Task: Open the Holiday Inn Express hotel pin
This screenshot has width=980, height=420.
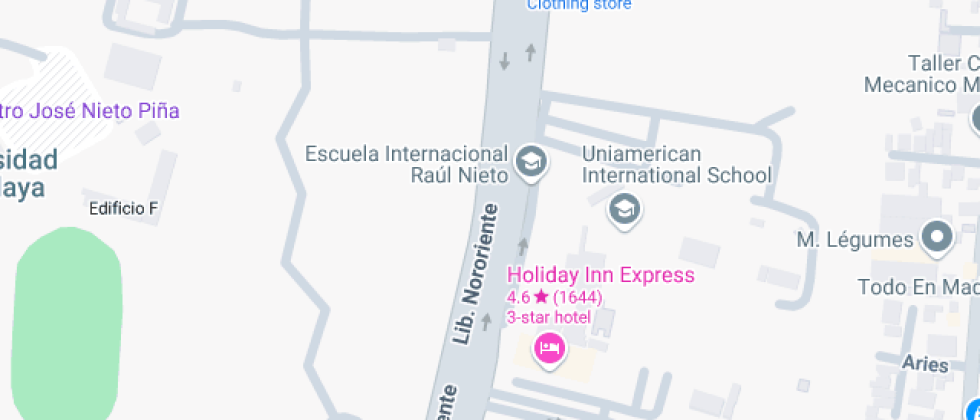Action: point(549,349)
